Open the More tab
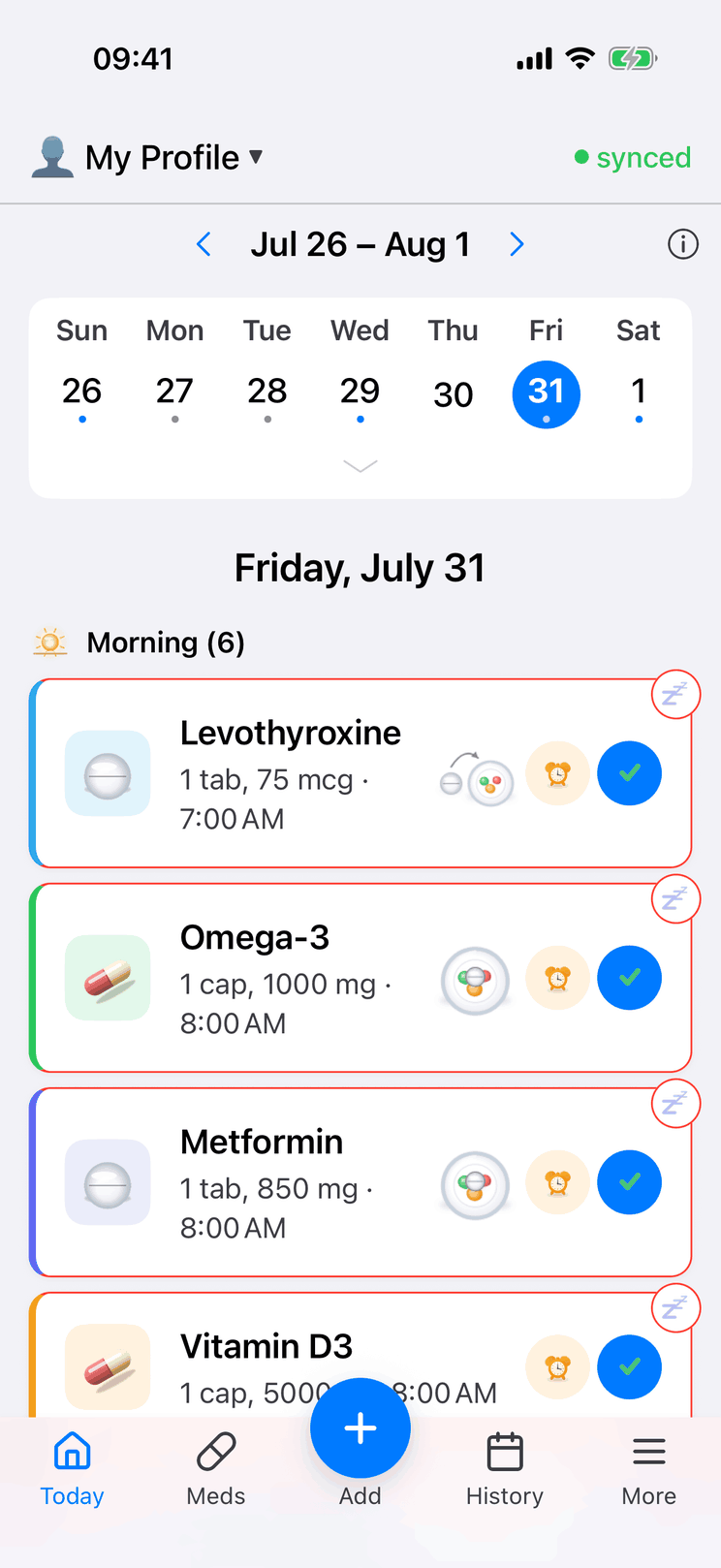This screenshot has width=721, height=1568. point(649,1469)
